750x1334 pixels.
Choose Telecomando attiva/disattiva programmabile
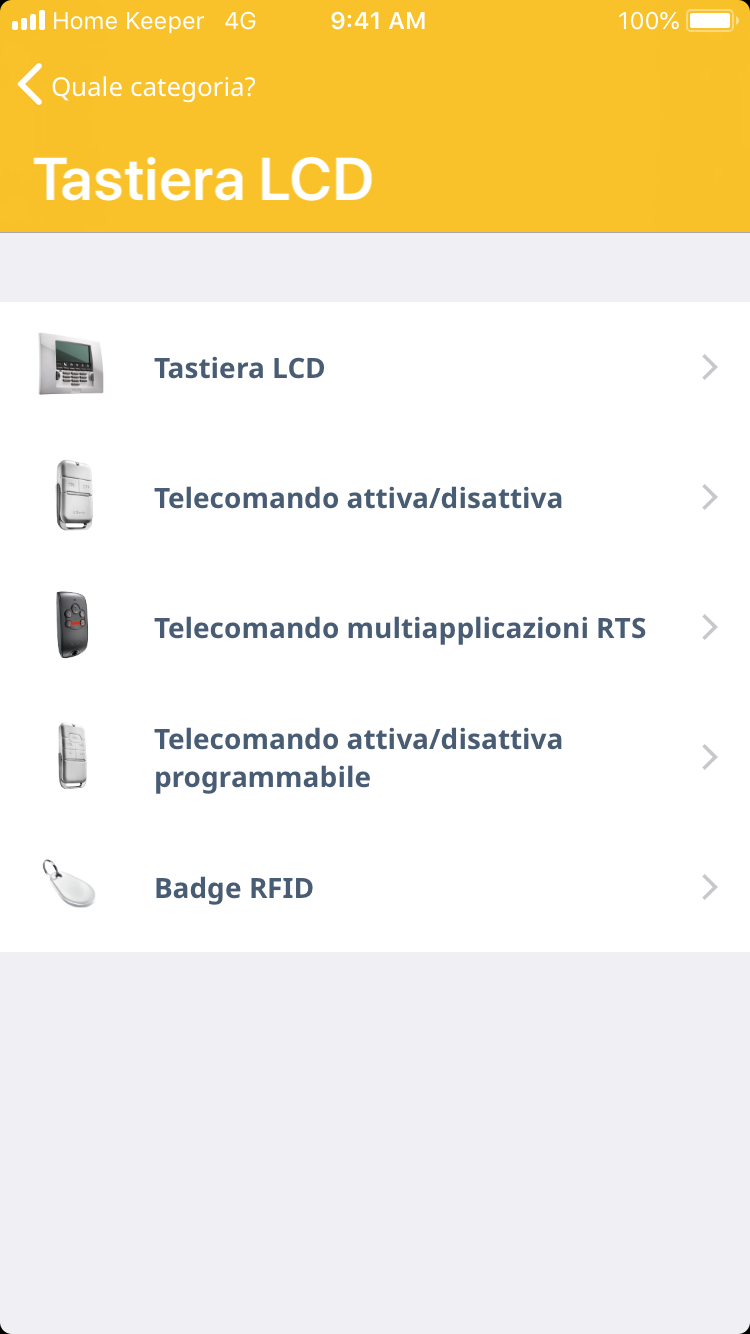[375, 758]
